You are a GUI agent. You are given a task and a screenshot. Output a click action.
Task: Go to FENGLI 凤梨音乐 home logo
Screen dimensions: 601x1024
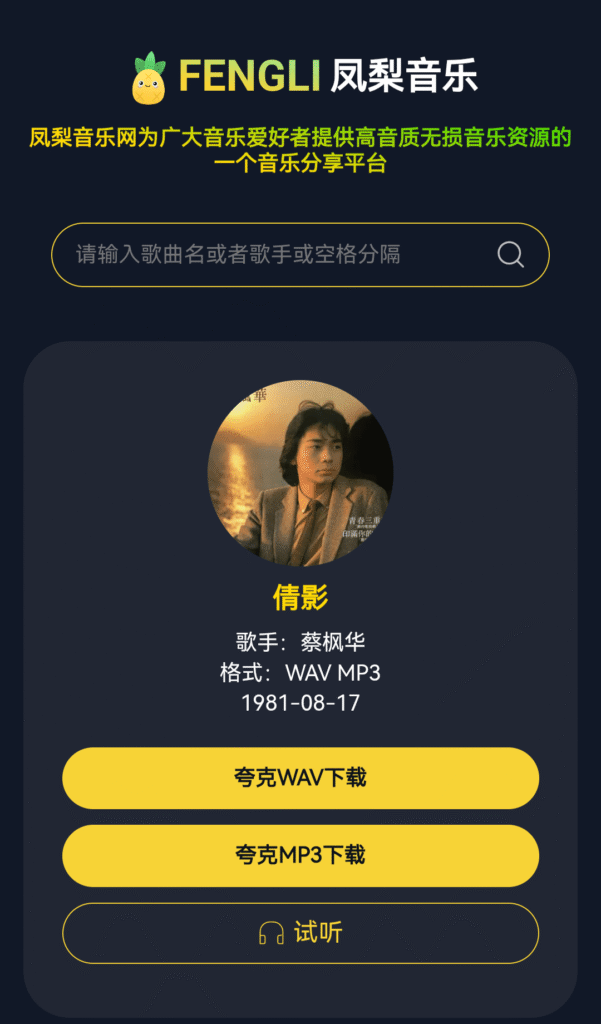coord(304,77)
